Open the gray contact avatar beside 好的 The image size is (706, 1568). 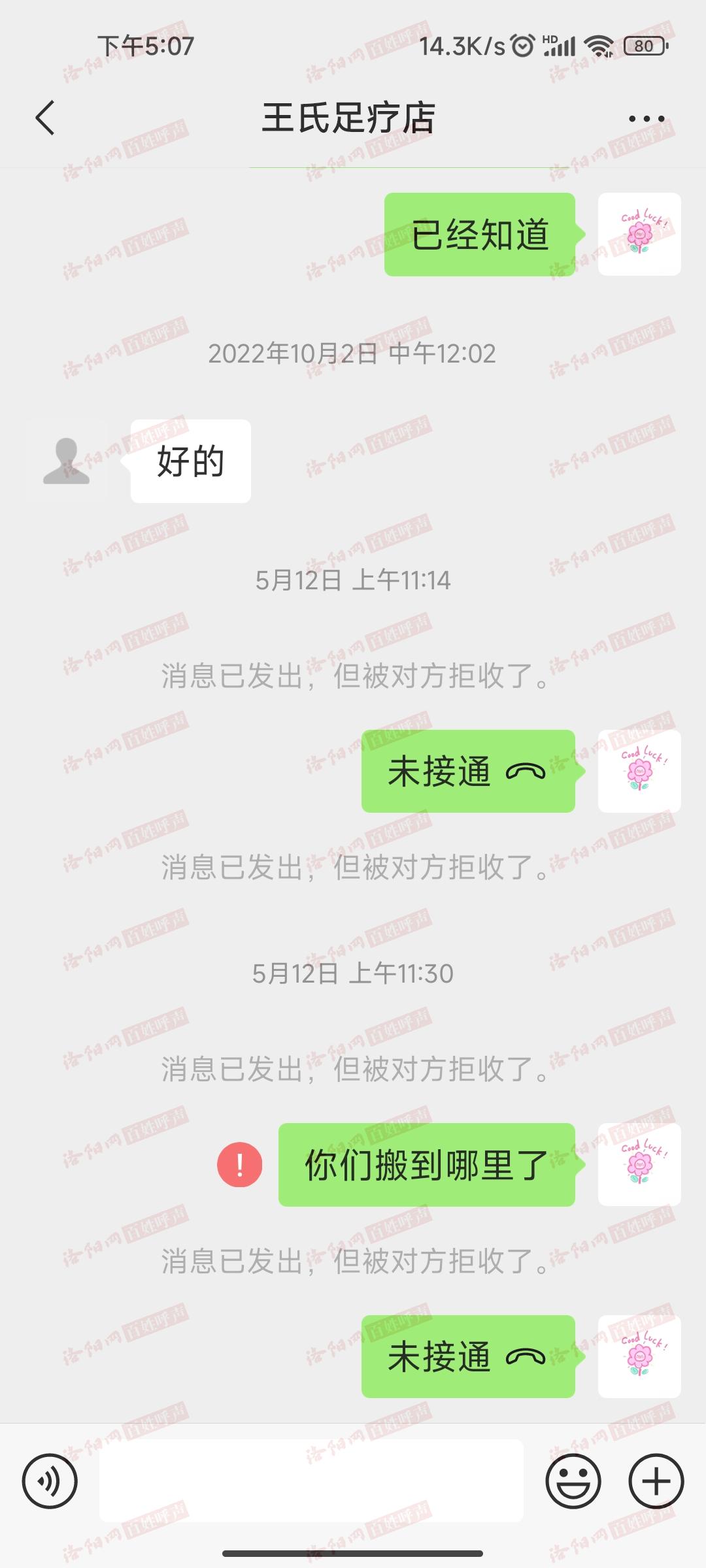[67, 461]
